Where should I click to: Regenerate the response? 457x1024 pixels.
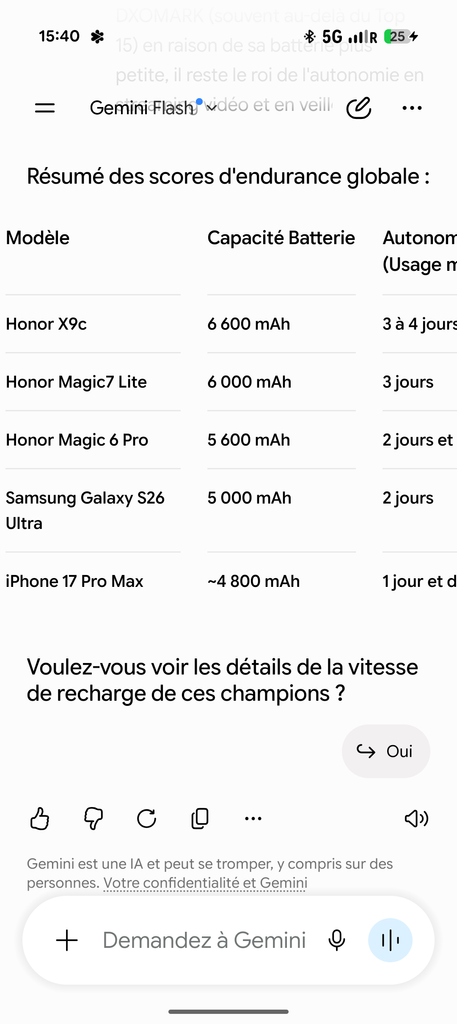coord(146,818)
